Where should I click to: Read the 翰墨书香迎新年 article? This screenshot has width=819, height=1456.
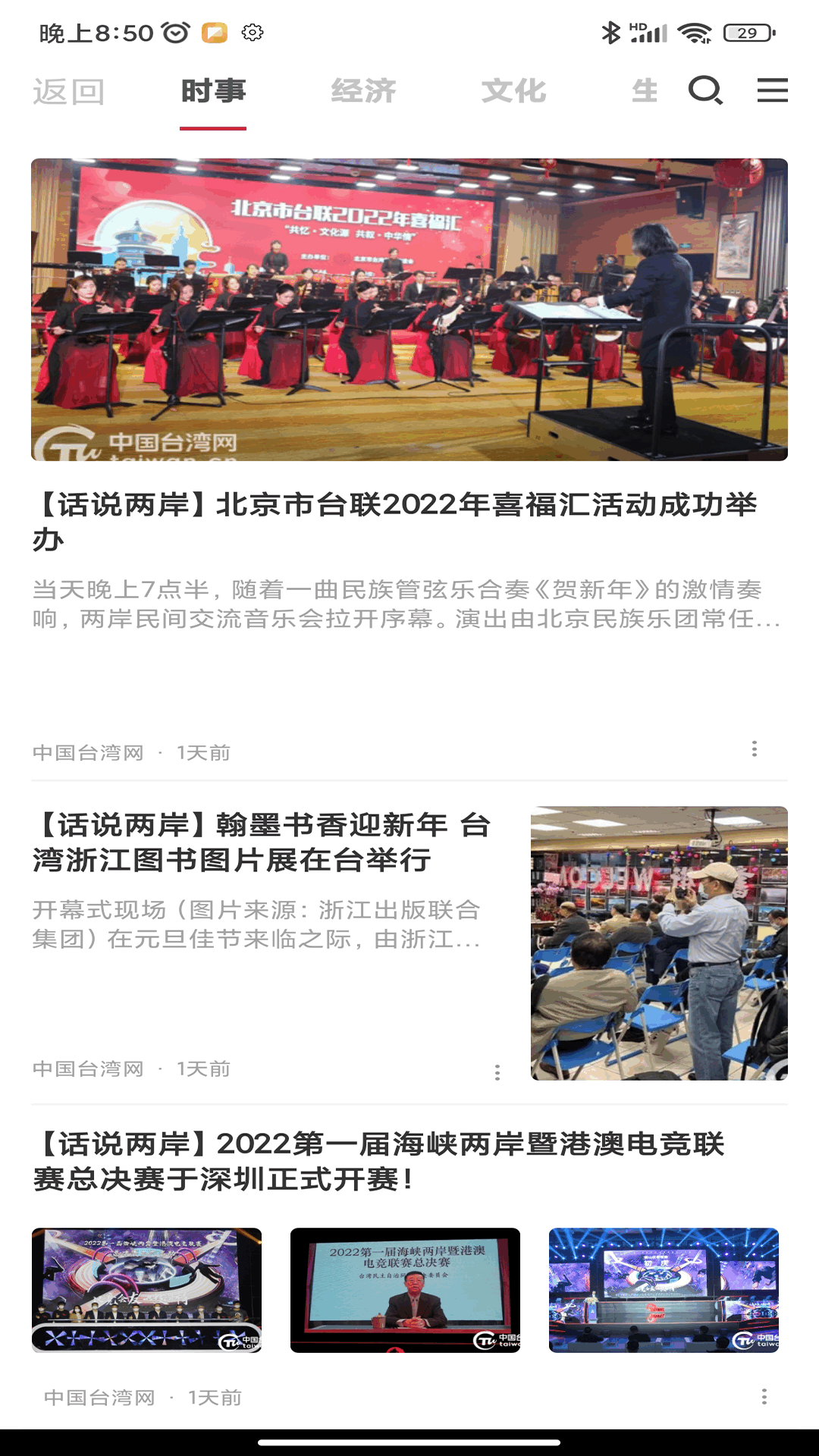click(262, 843)
